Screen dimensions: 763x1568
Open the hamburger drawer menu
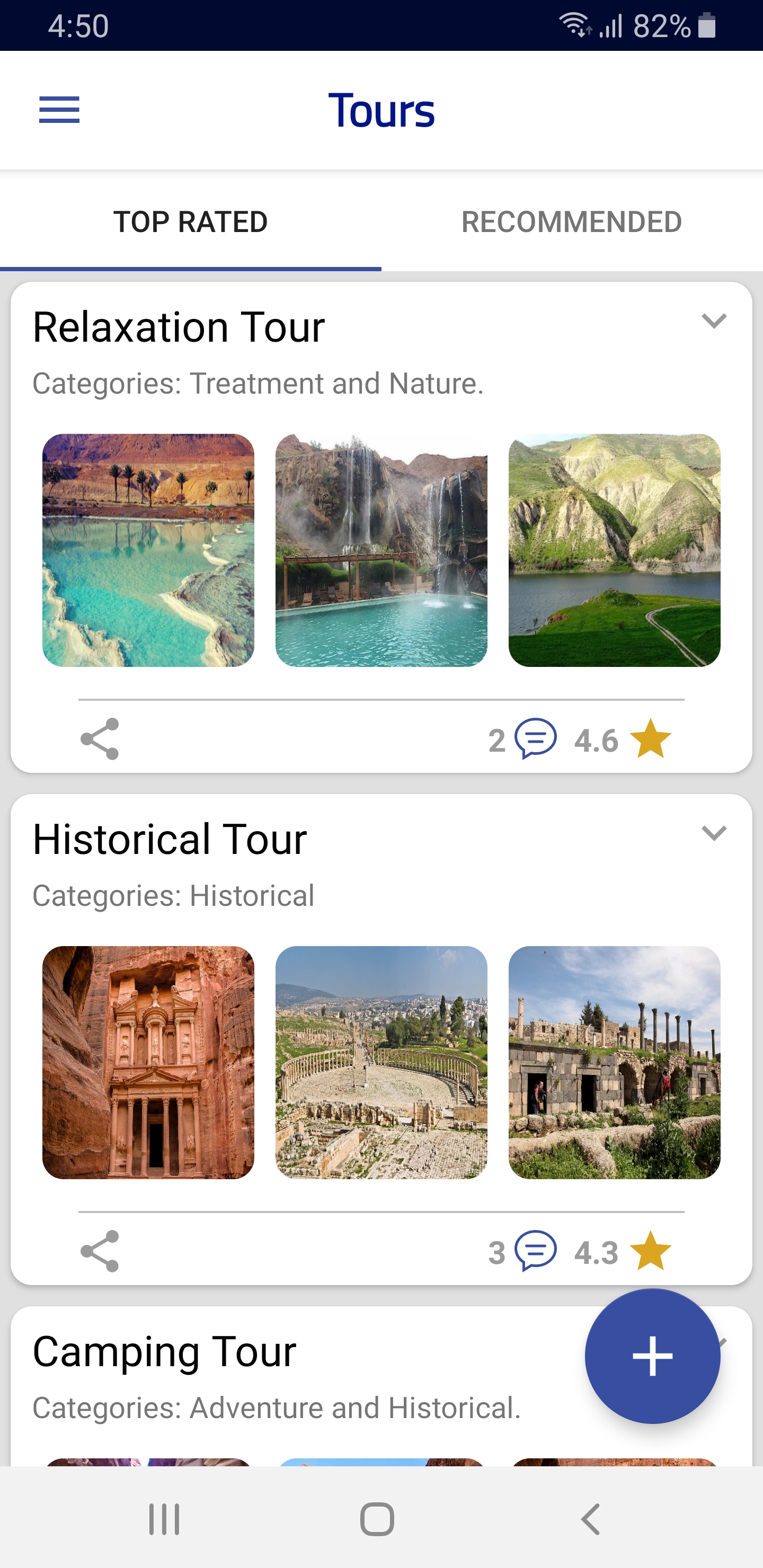coord(59,110)
